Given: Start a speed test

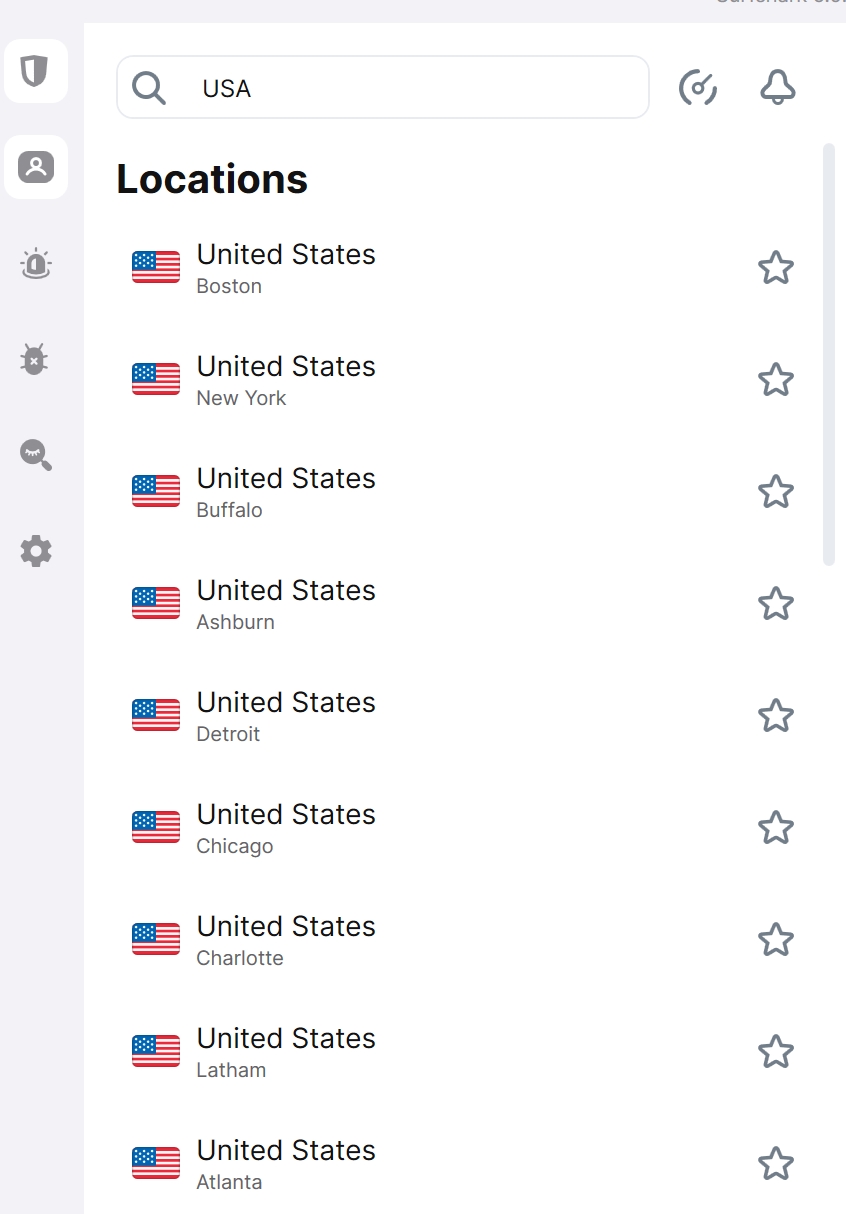Looking at the screenshot, I should pyautogui.click(x=698, y=87).
